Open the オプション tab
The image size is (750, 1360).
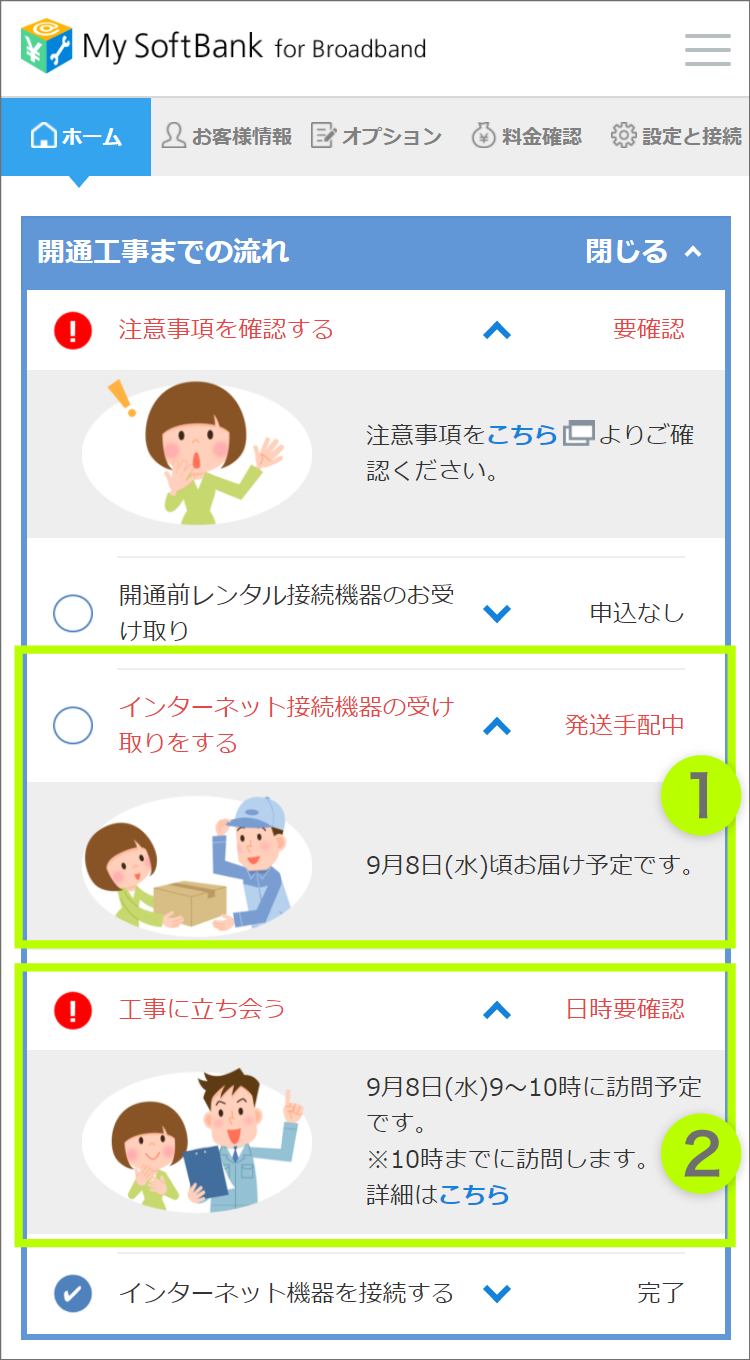coord(376,137)
